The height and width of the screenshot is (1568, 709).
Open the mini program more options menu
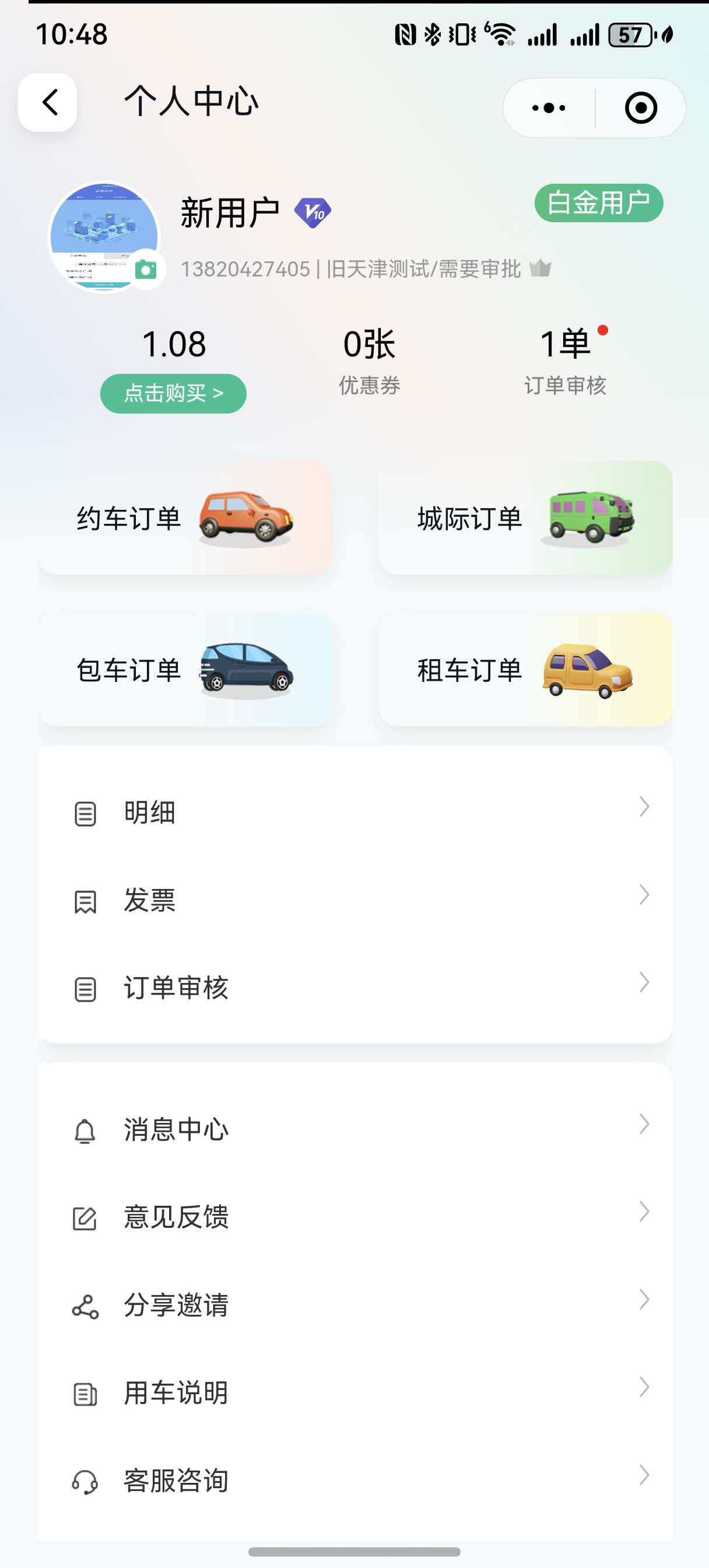click(549, 108)
